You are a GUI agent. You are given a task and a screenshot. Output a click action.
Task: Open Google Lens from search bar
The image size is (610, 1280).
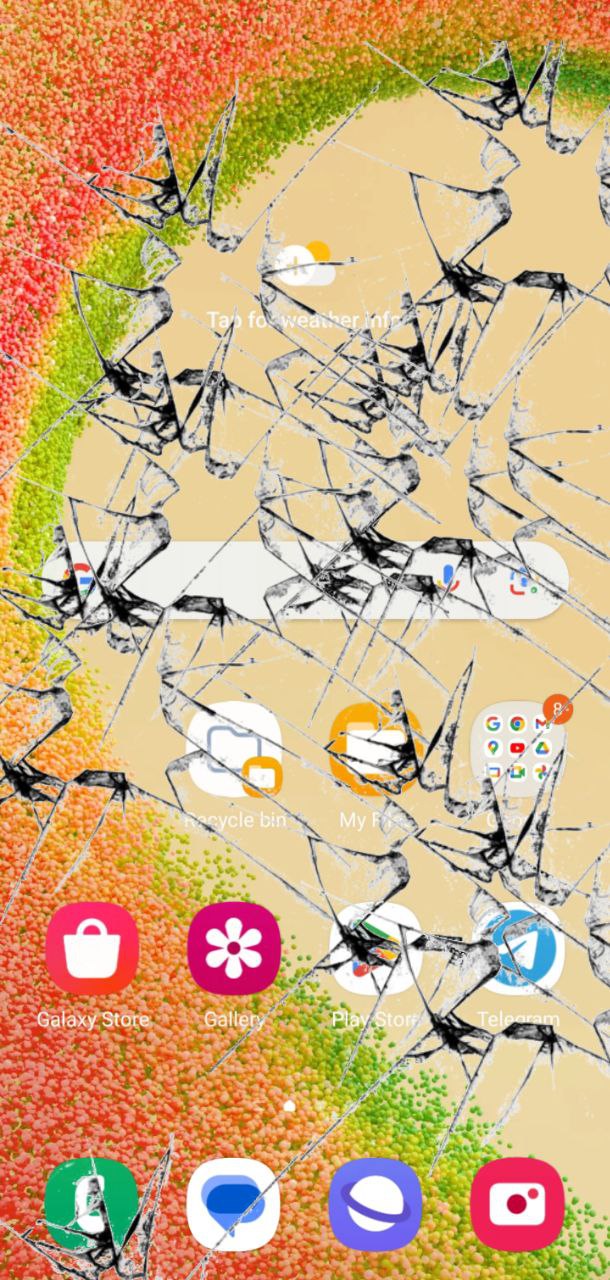tap(521, 580)
